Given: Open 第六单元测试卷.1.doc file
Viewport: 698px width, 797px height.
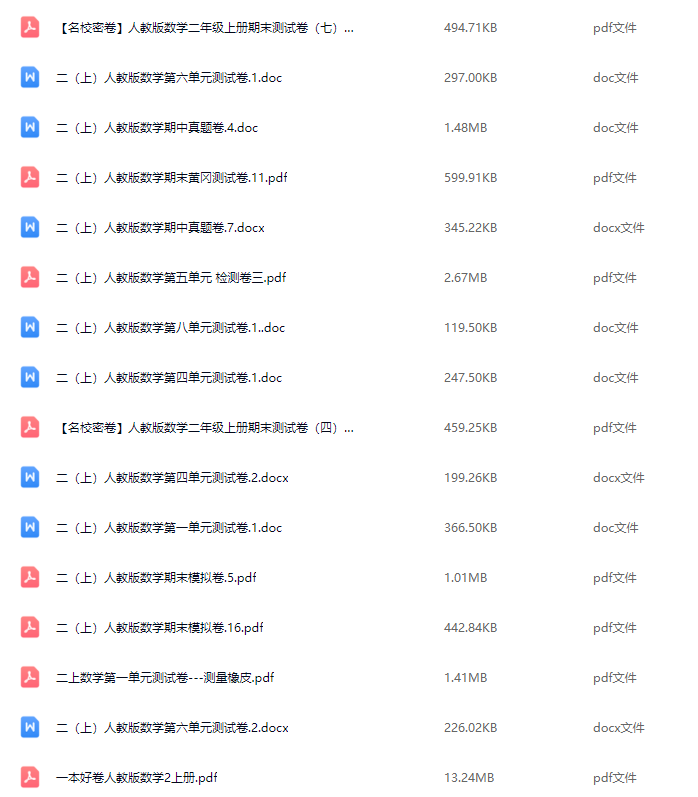Looking at the screenshot, I should pyautogui.click(x=169, y=78).
